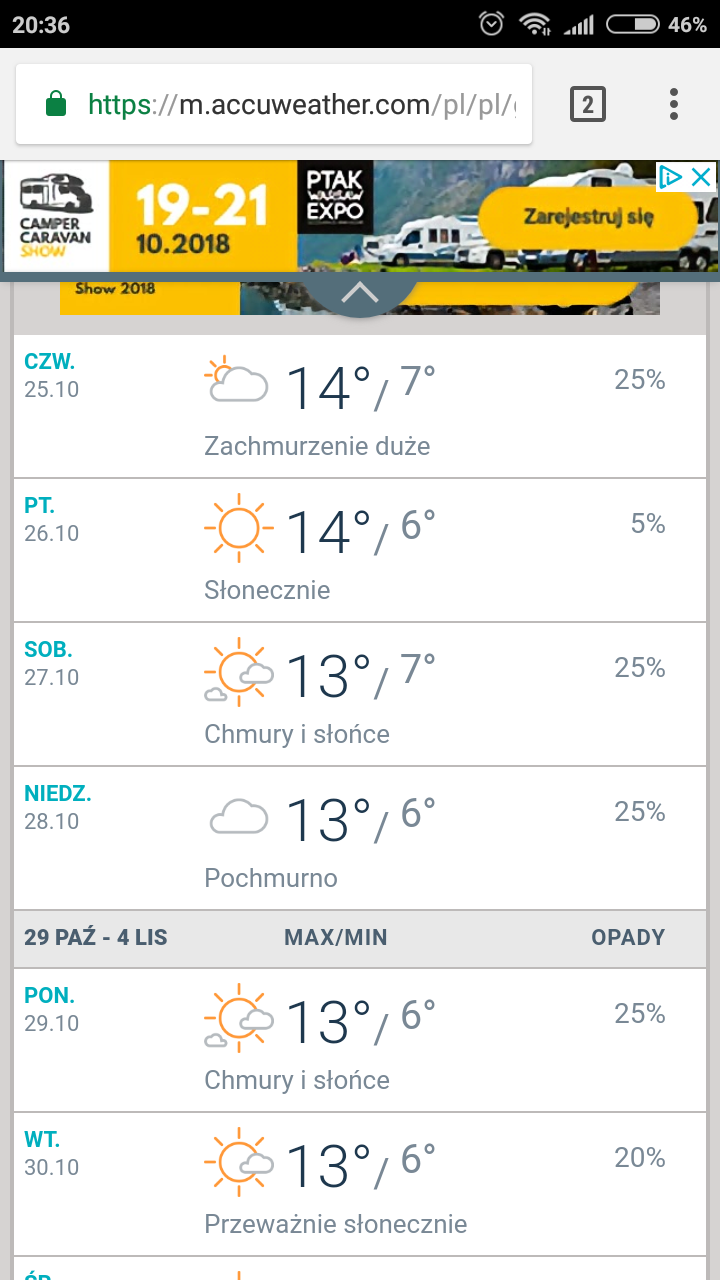
Task: Collapse the panel with the up chevron
Action: tap(360, 294)
